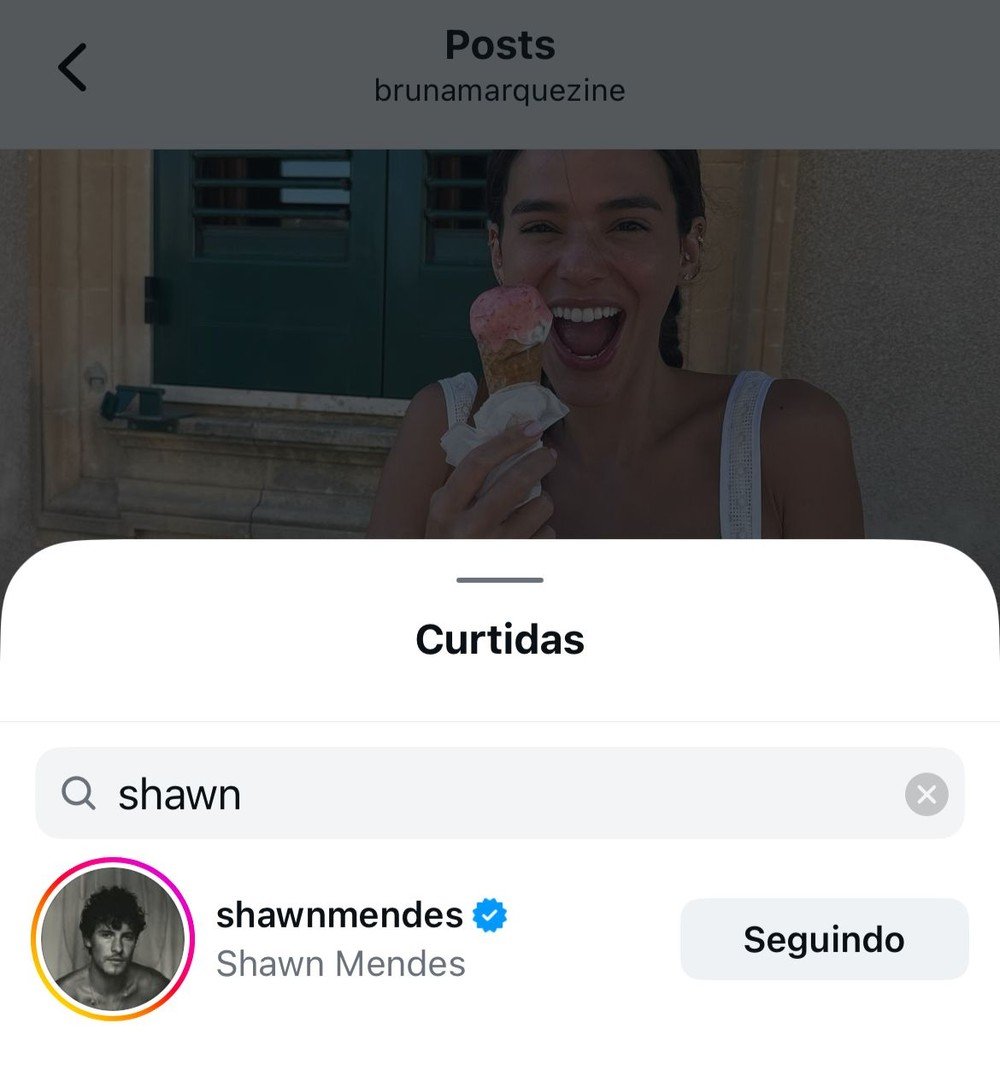Select the magnifying glass icon in the search bar
Viewport: 1000px width, 1082px height.
pos(76,793)
